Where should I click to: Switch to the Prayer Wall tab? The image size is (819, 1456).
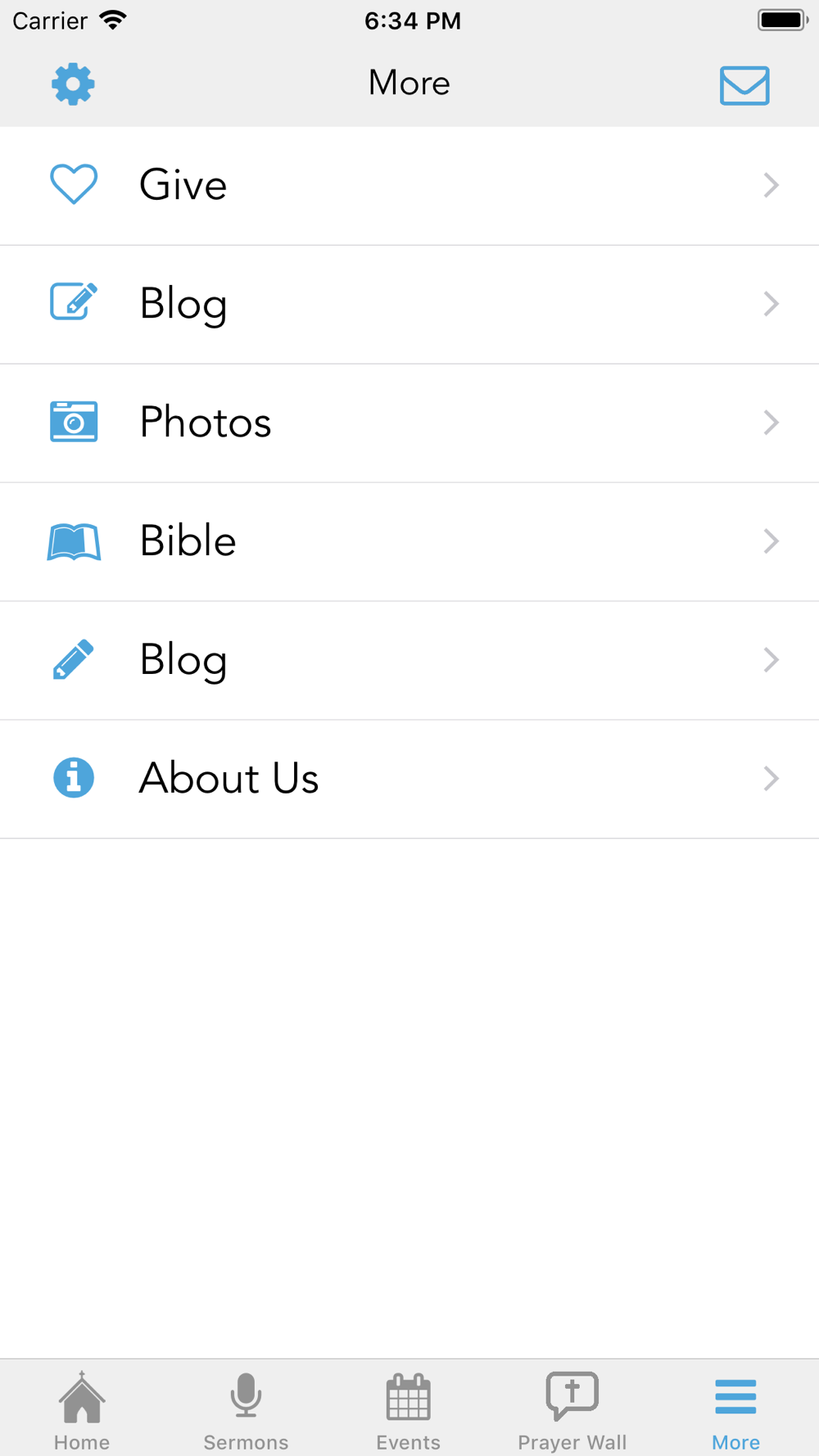coord(572,1410)
